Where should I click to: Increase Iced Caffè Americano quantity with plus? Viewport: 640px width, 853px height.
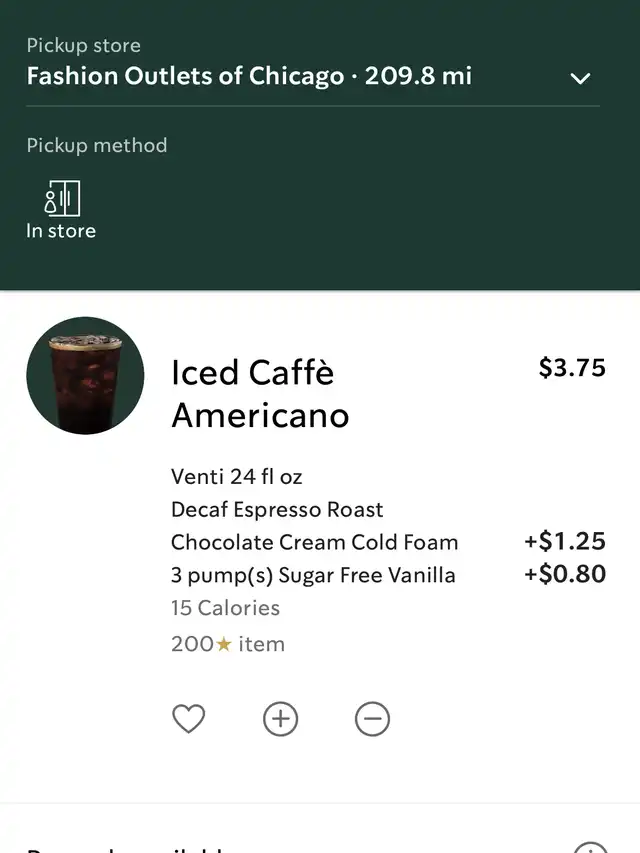pyautogui.click(x=280, y=719)
